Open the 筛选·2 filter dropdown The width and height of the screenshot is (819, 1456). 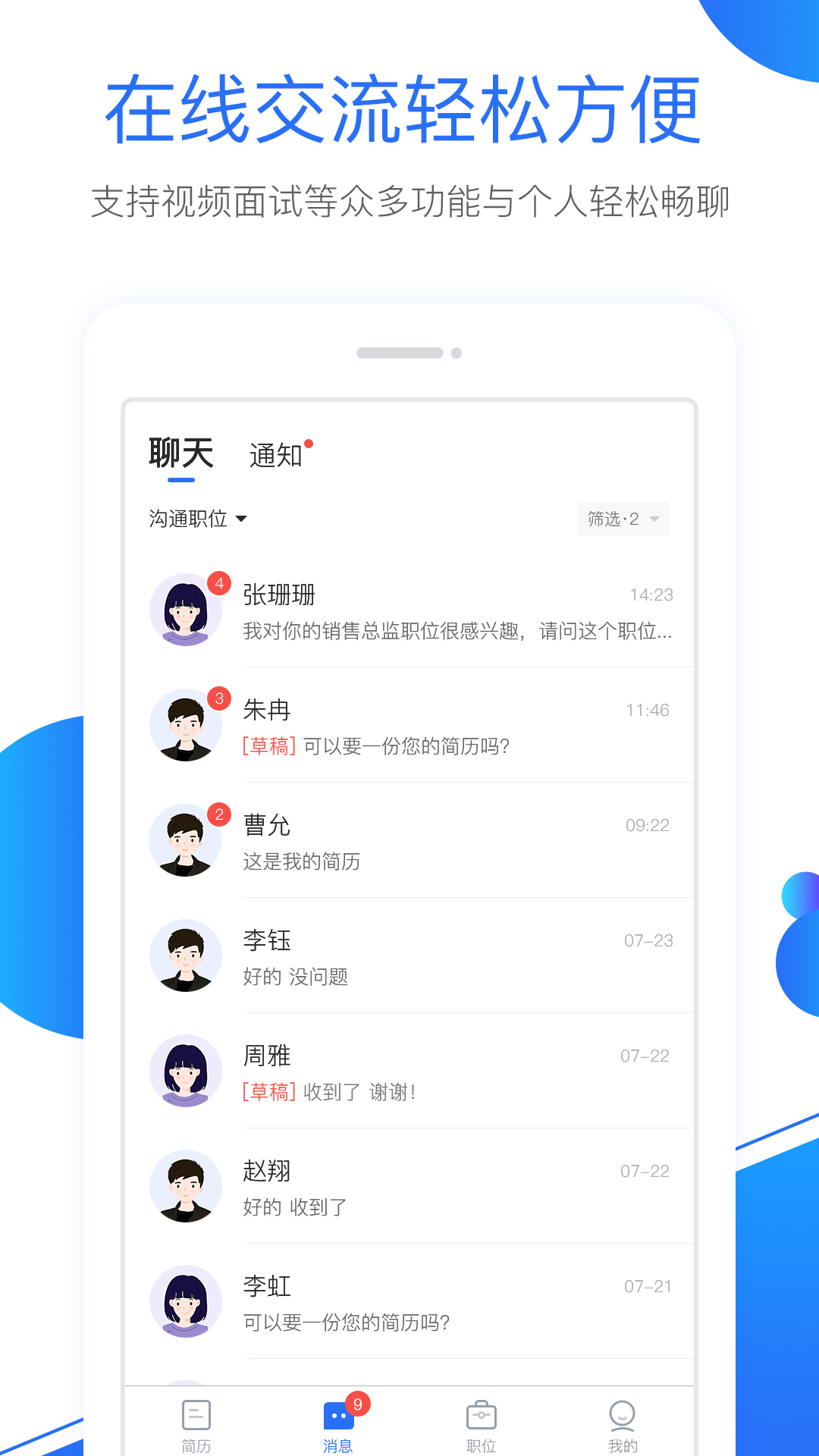coord(614,519)
